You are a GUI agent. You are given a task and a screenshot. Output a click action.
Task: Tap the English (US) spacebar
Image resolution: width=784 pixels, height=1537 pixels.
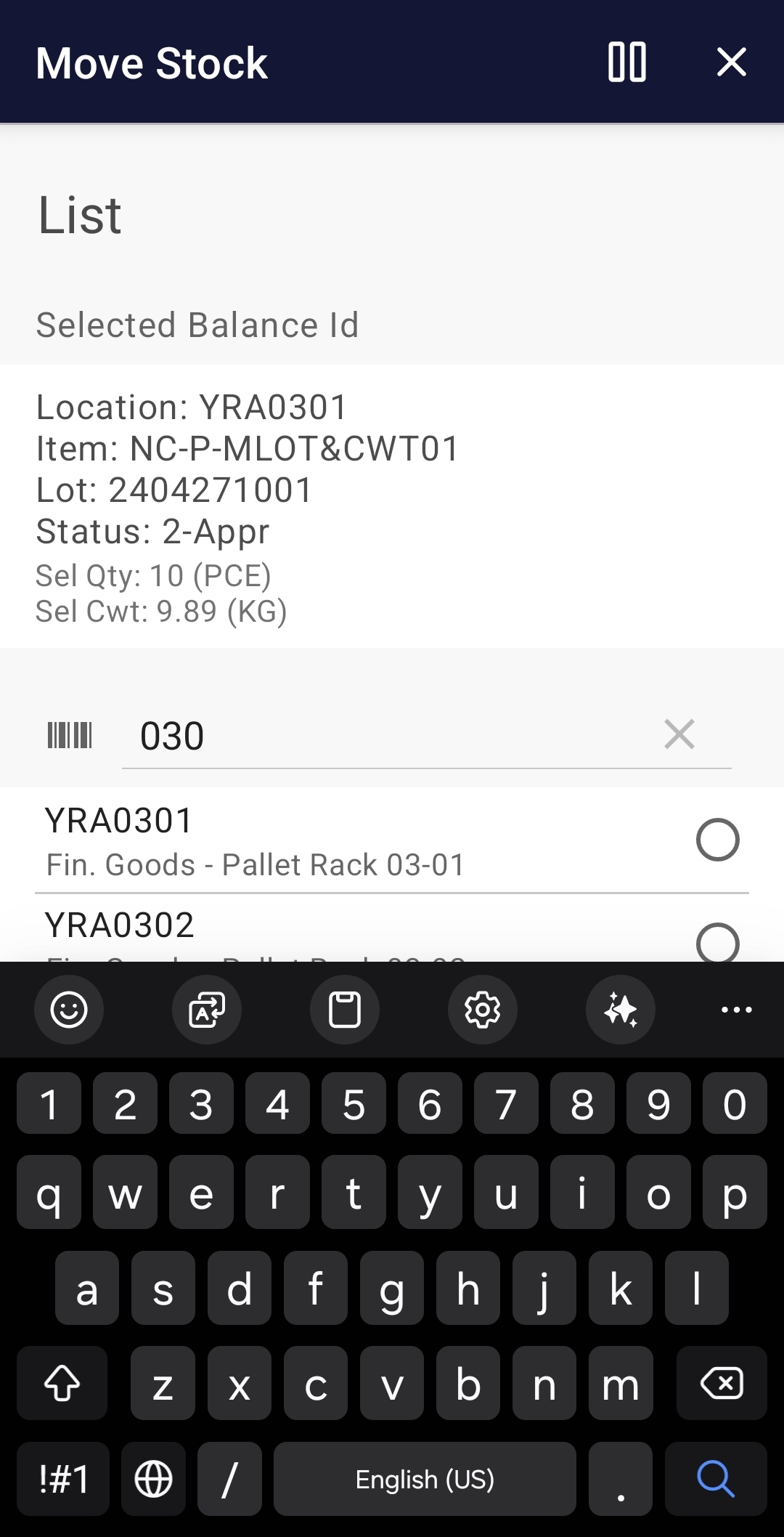(425, 1480)
